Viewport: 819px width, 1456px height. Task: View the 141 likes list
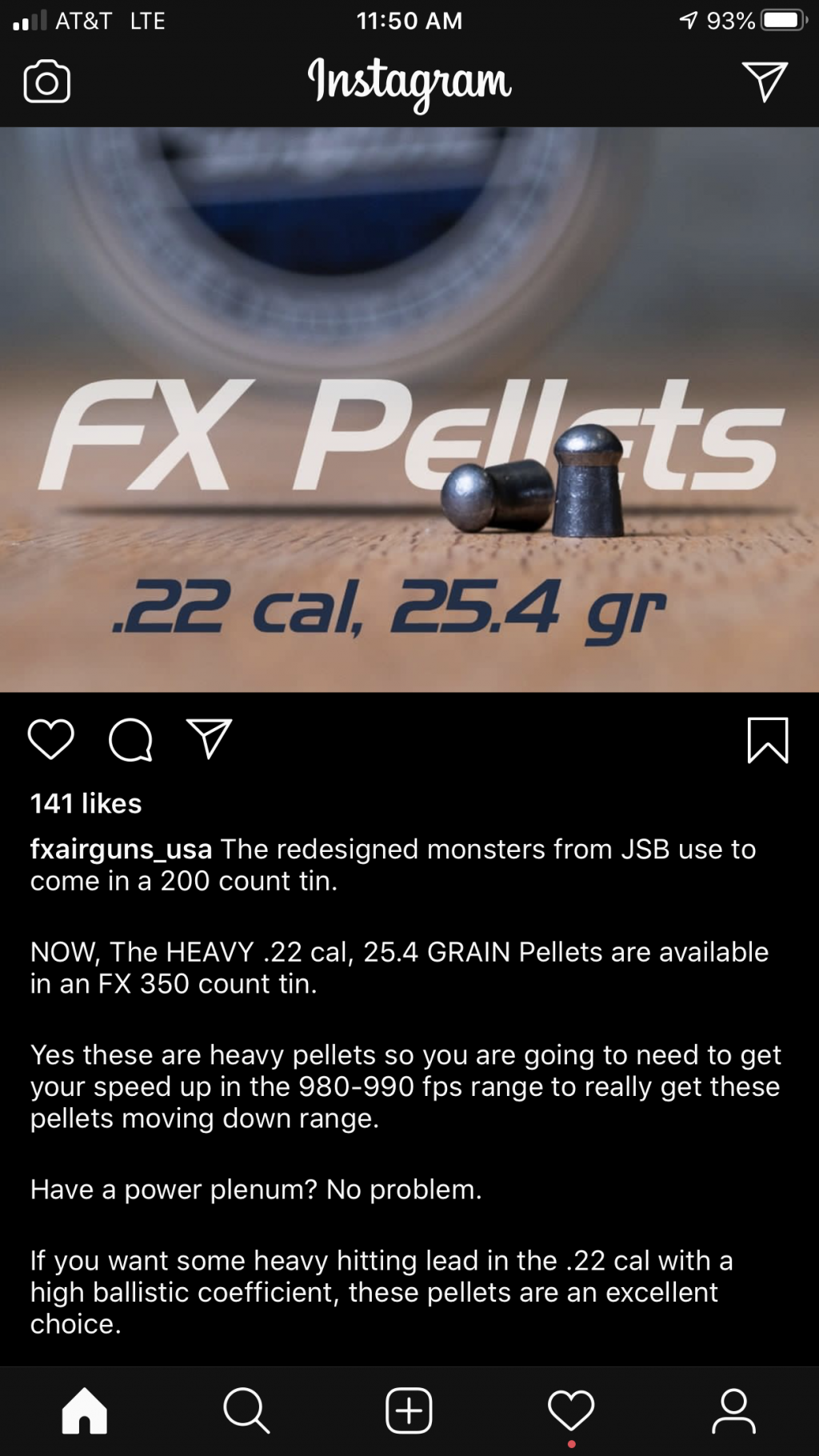[86, 803]
